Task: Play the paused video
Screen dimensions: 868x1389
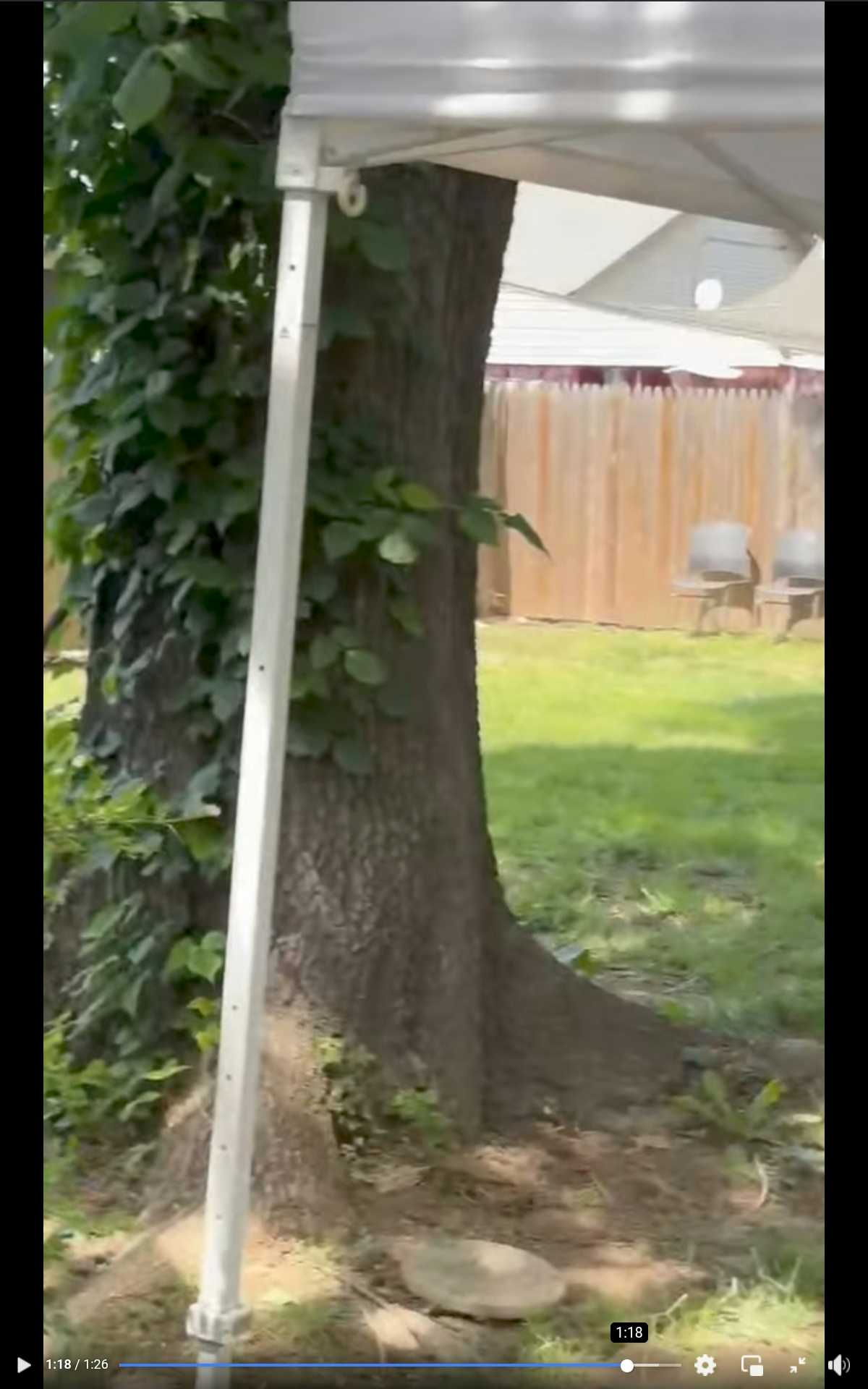Action: point(23,1365)
